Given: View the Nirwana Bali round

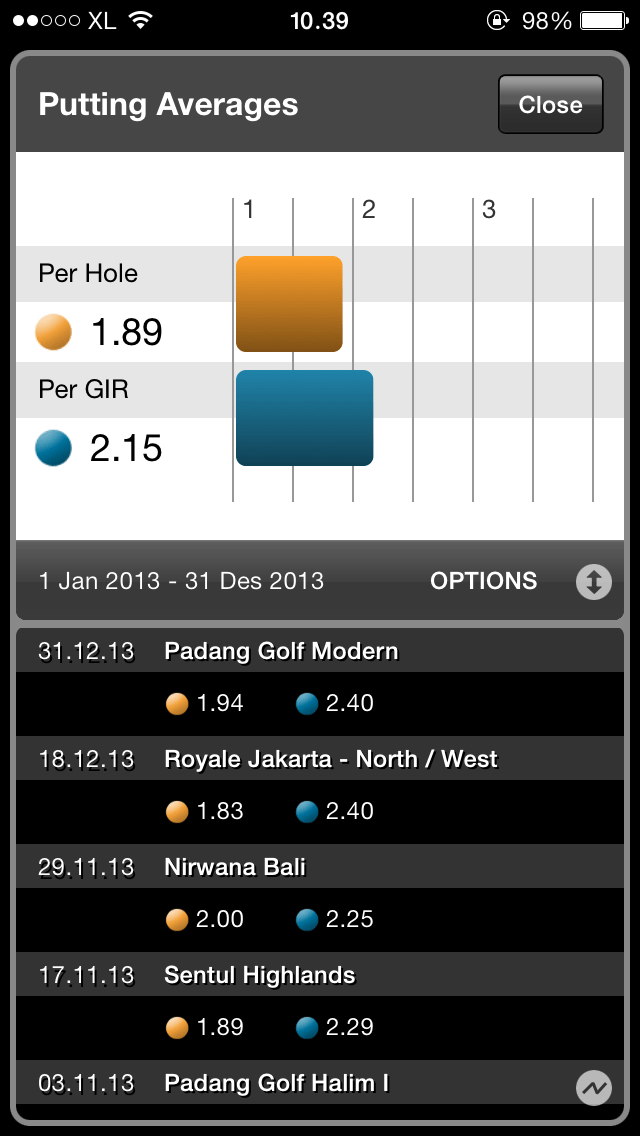Looking at the screenshot, I should (235, 868).
